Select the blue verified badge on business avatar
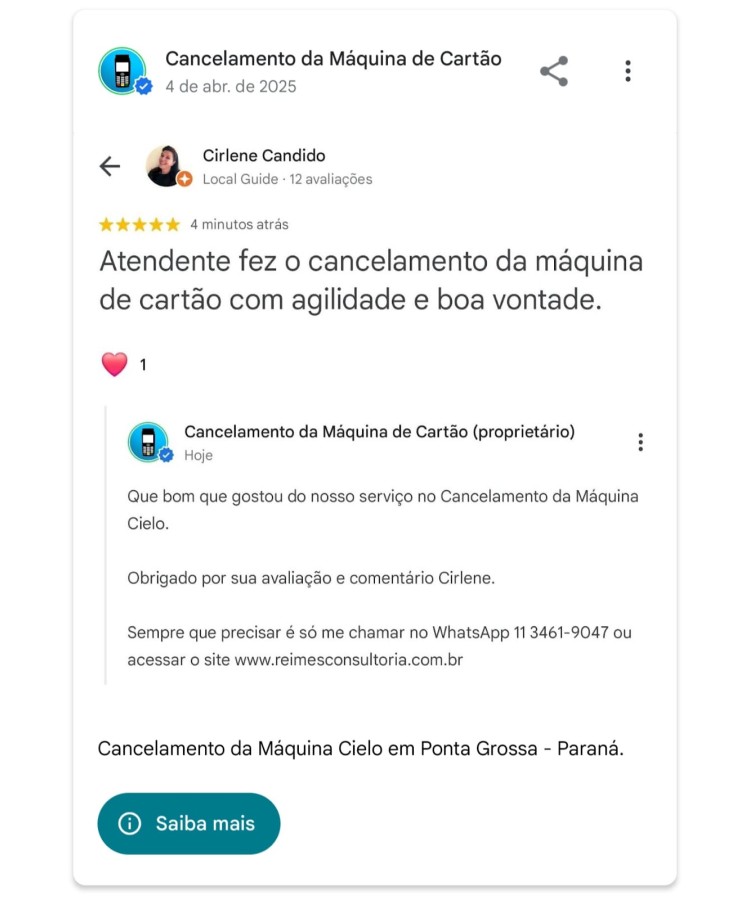750x900 pixels. (141, 86)
